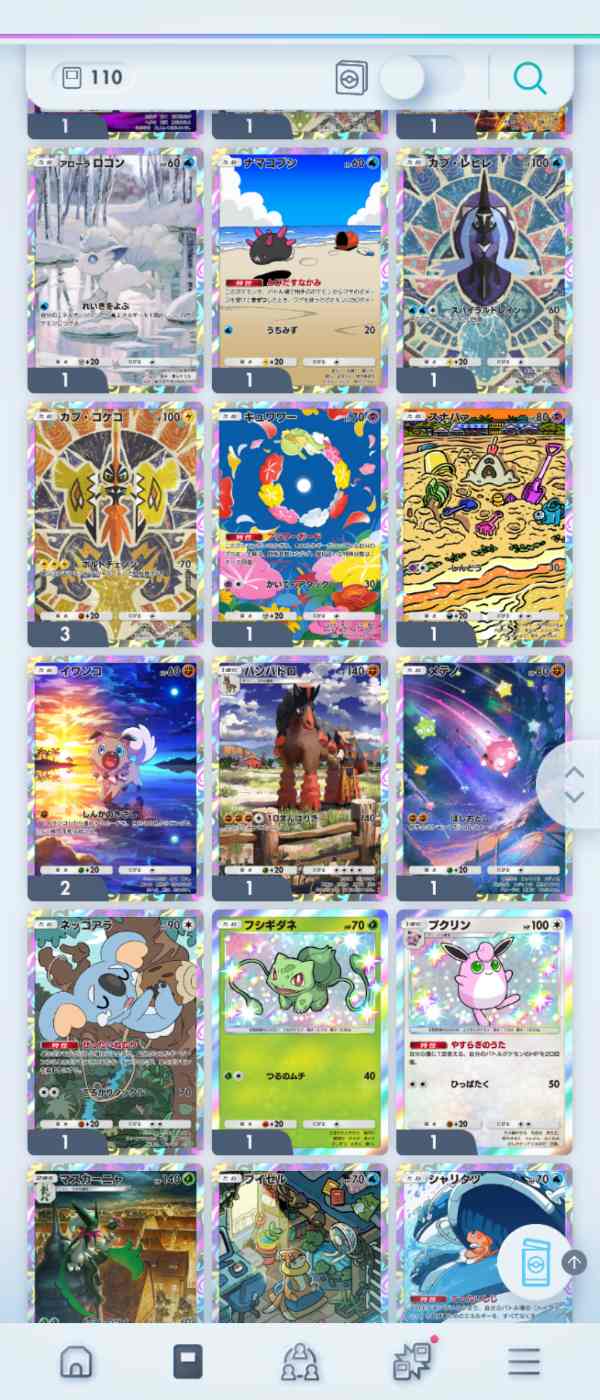Open the Comfey (キュワワー) flower card

pos(299,522)
